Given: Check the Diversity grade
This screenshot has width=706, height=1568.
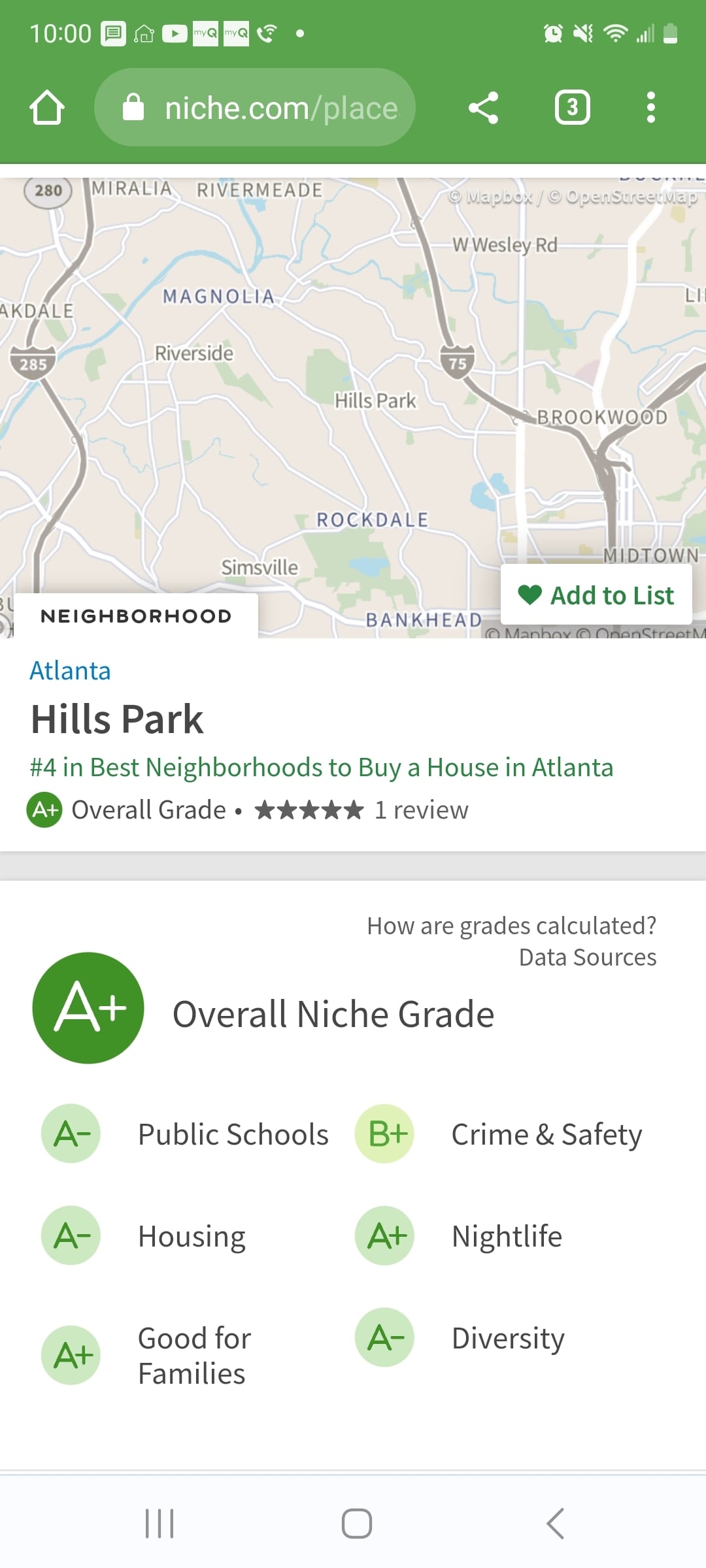Looking at the screenshot, I should click(507, 1338).
